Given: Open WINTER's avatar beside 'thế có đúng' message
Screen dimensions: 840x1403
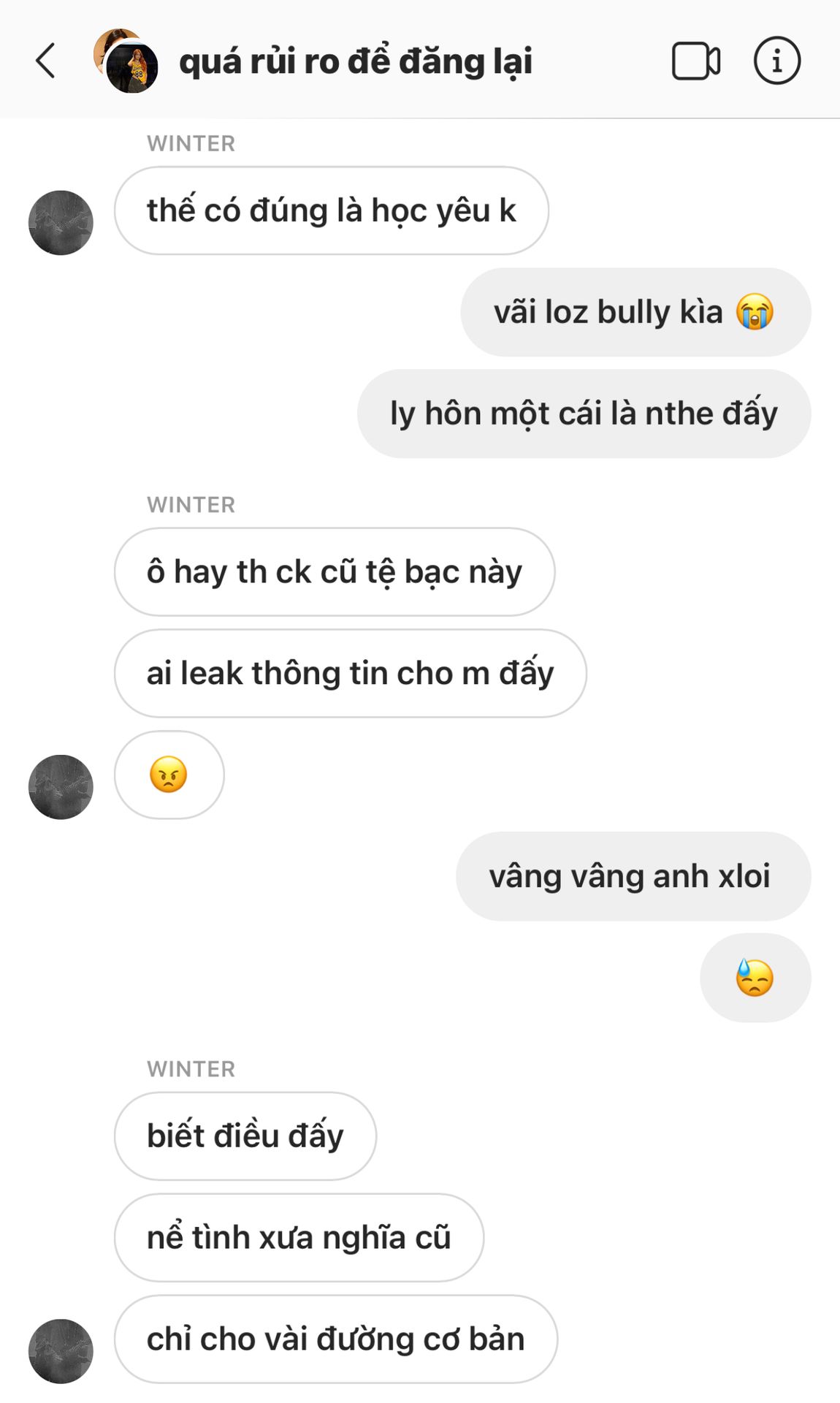Looking at the screenshot, I should [x=61, y=223].
